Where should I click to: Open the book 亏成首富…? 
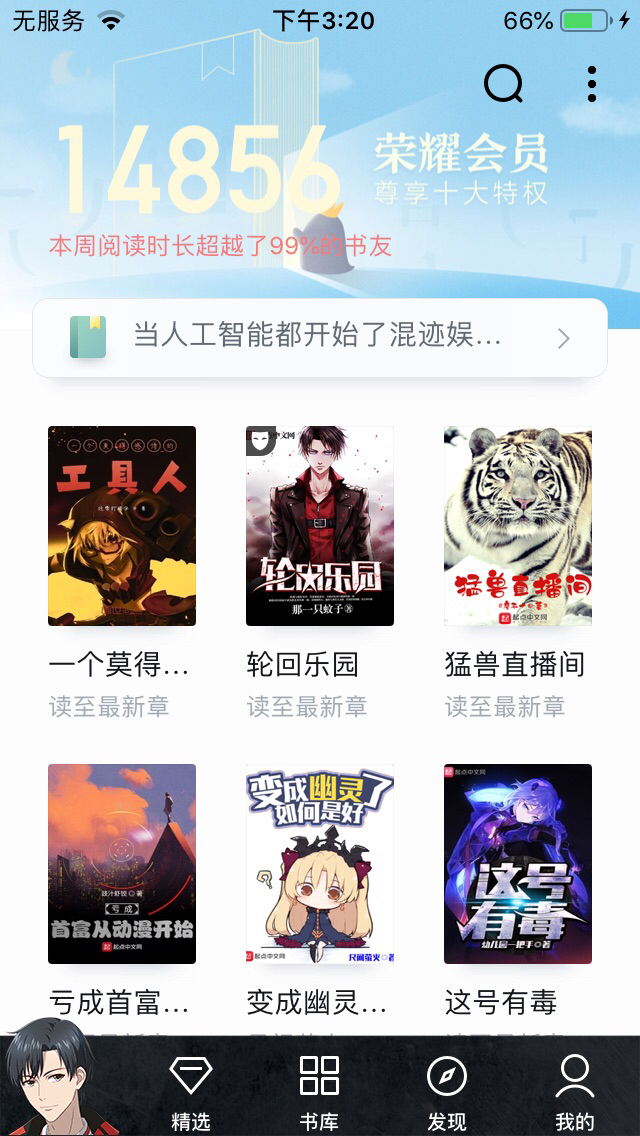tap(122, 864)
